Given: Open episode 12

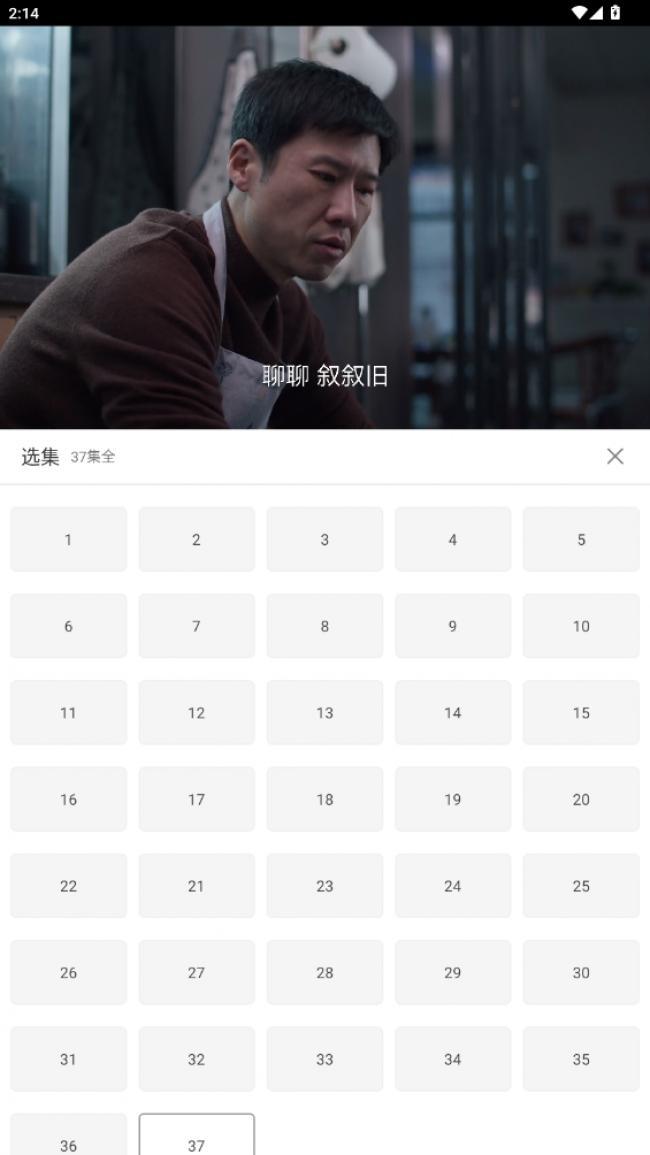Looking at the screenshot, I should [x=196, y=713].
